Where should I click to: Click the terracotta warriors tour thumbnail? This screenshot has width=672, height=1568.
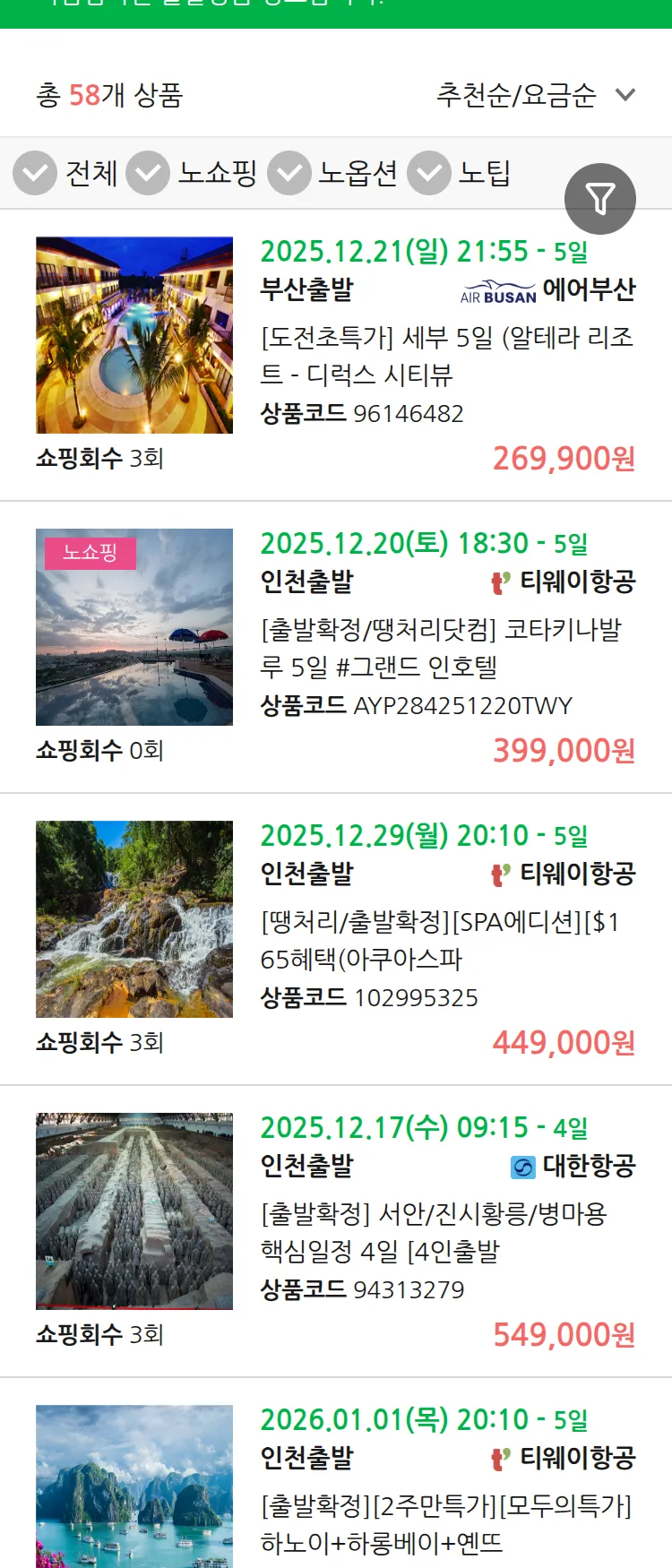(134, 1210)
